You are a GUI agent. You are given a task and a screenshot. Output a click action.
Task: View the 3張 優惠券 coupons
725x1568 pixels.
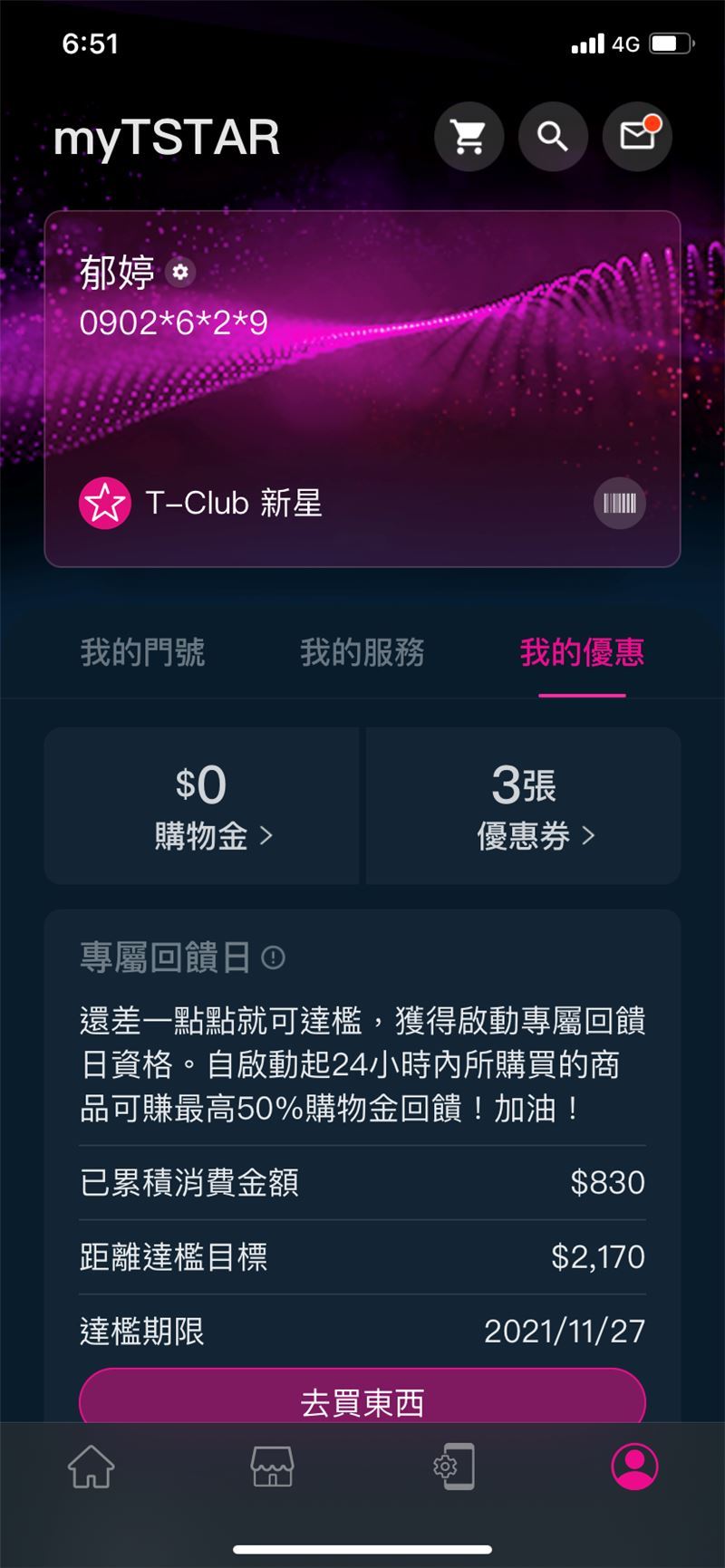524,805
